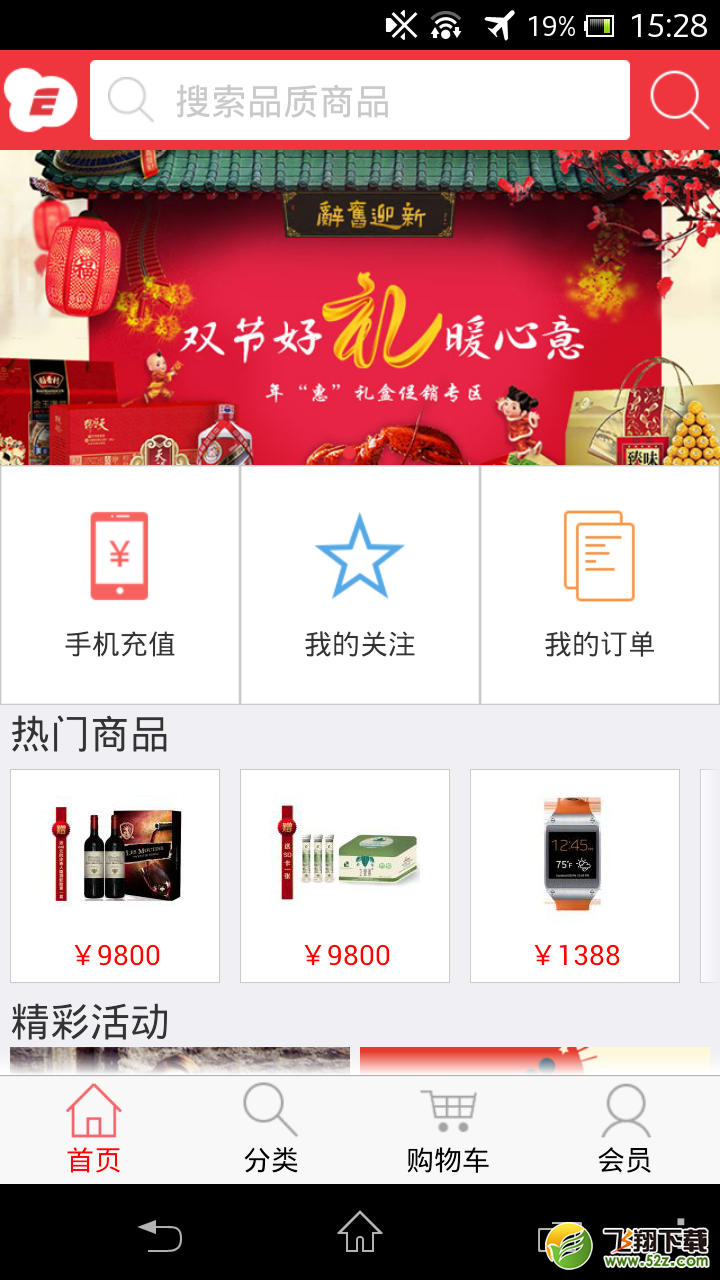Tap the 搜索品质商品 search field

click(x=360, y=100)
